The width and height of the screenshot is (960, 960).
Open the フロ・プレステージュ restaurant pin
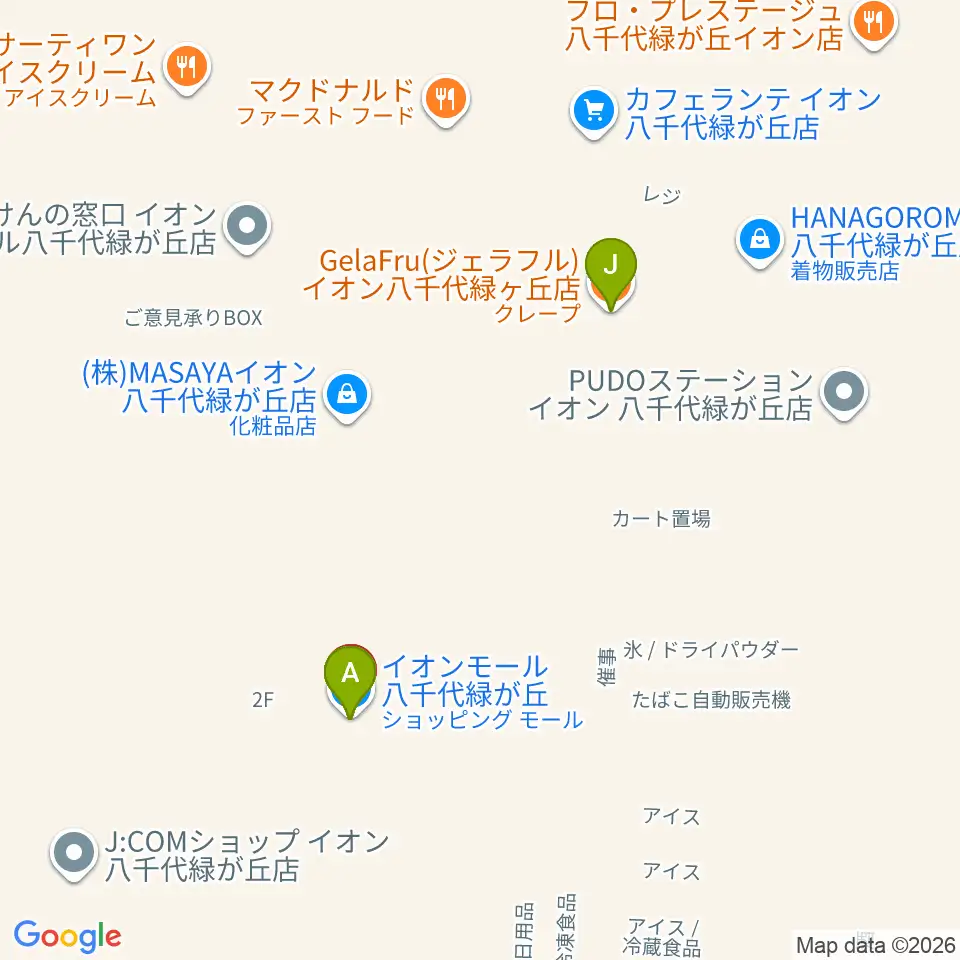point(874,23)
